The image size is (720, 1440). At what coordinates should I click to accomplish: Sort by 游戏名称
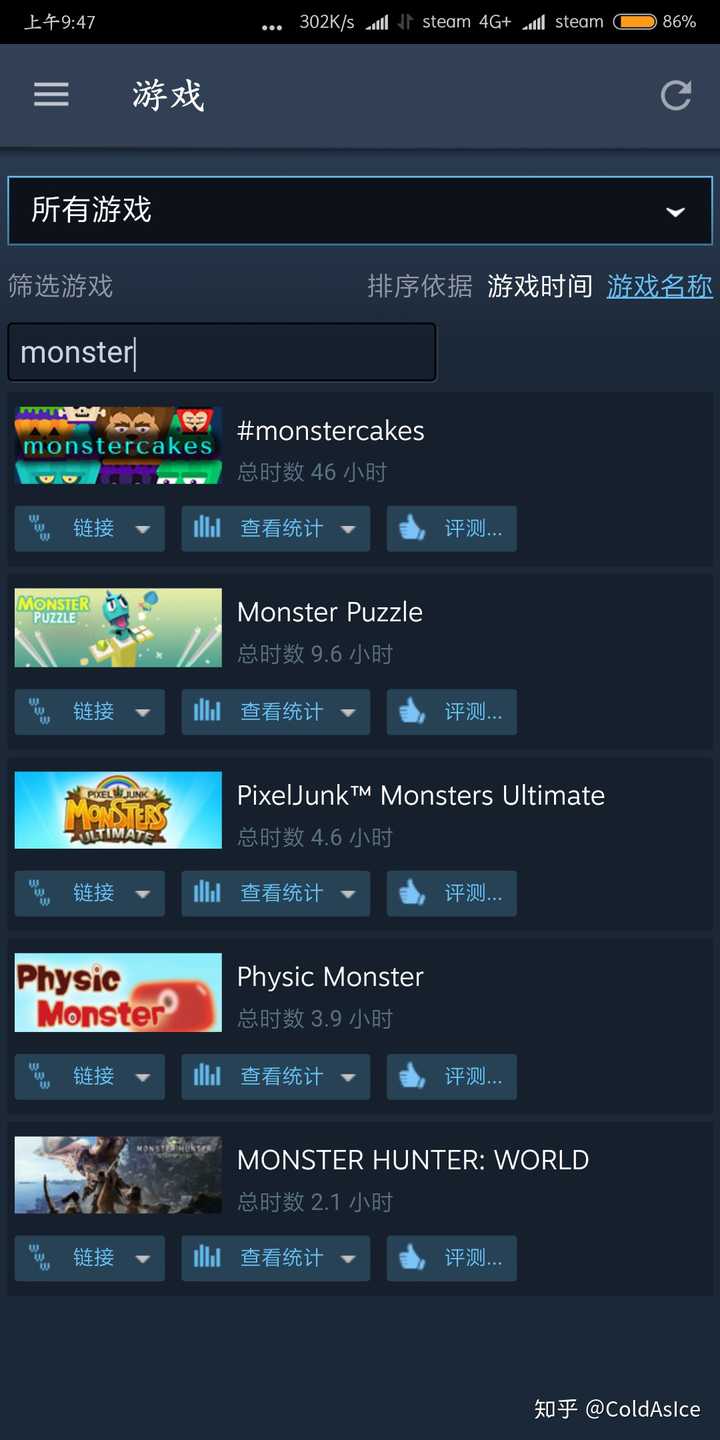(659, 286)
